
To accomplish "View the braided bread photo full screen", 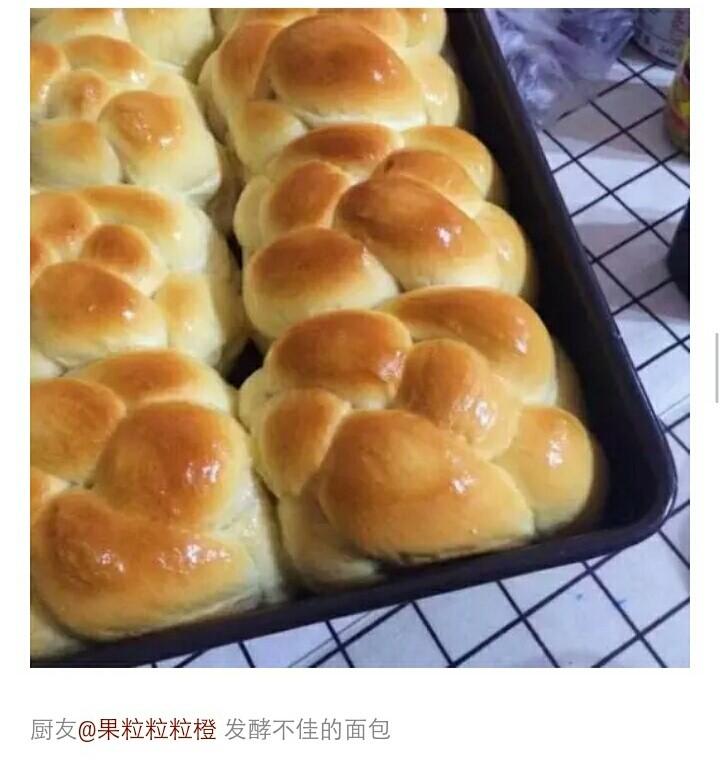I will (359, 337).
